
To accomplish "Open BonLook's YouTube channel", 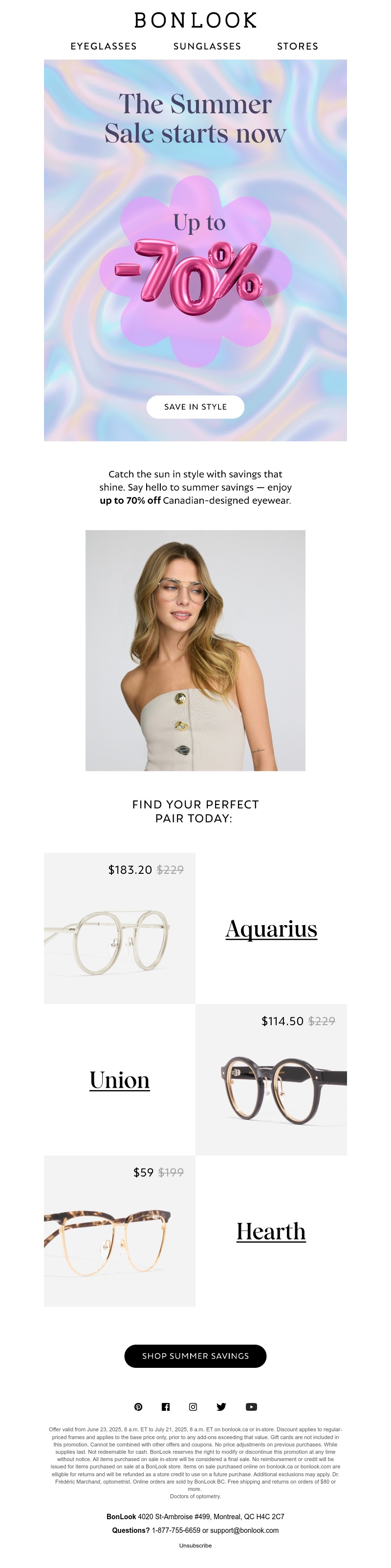I will pos(251,1407).
